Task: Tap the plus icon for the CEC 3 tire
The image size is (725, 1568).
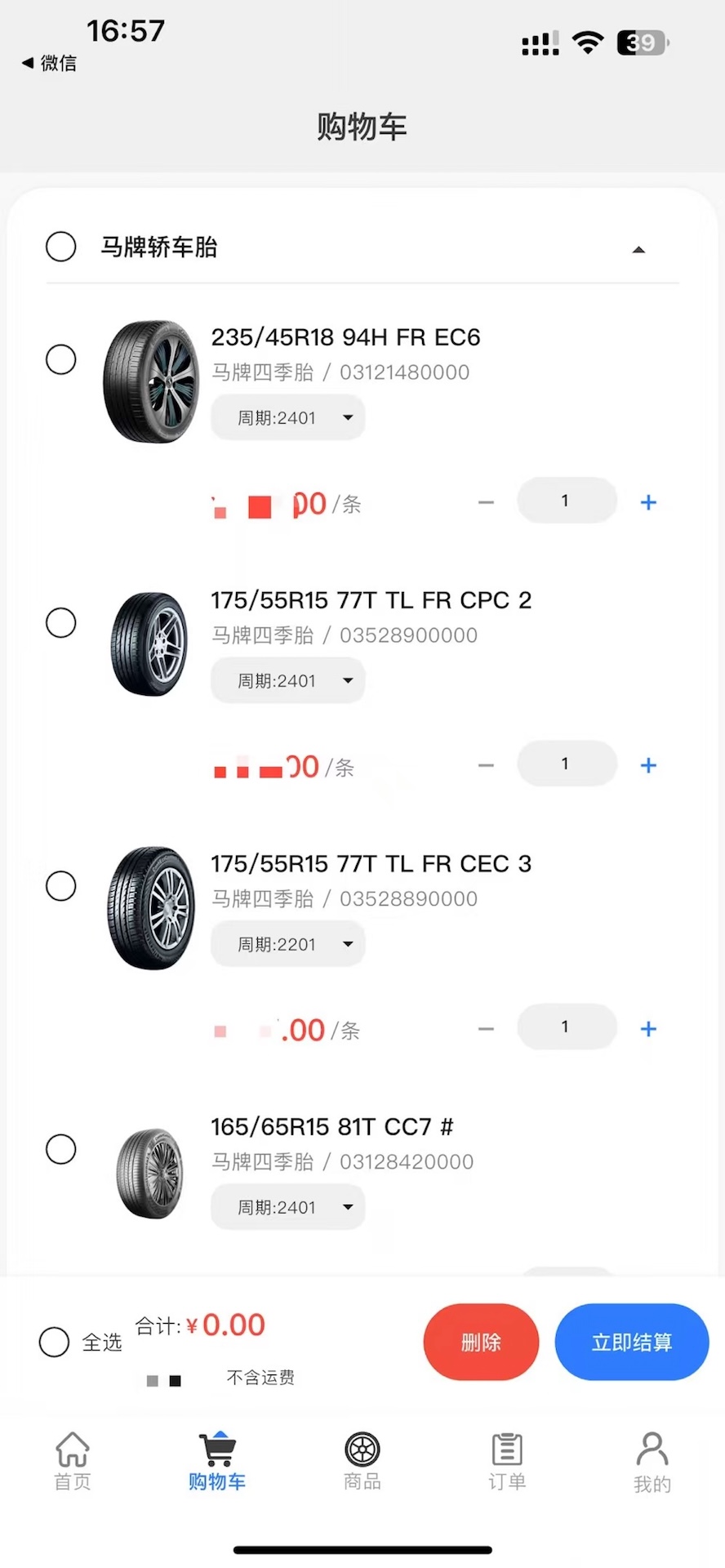Action: (x=647, y=1028)
